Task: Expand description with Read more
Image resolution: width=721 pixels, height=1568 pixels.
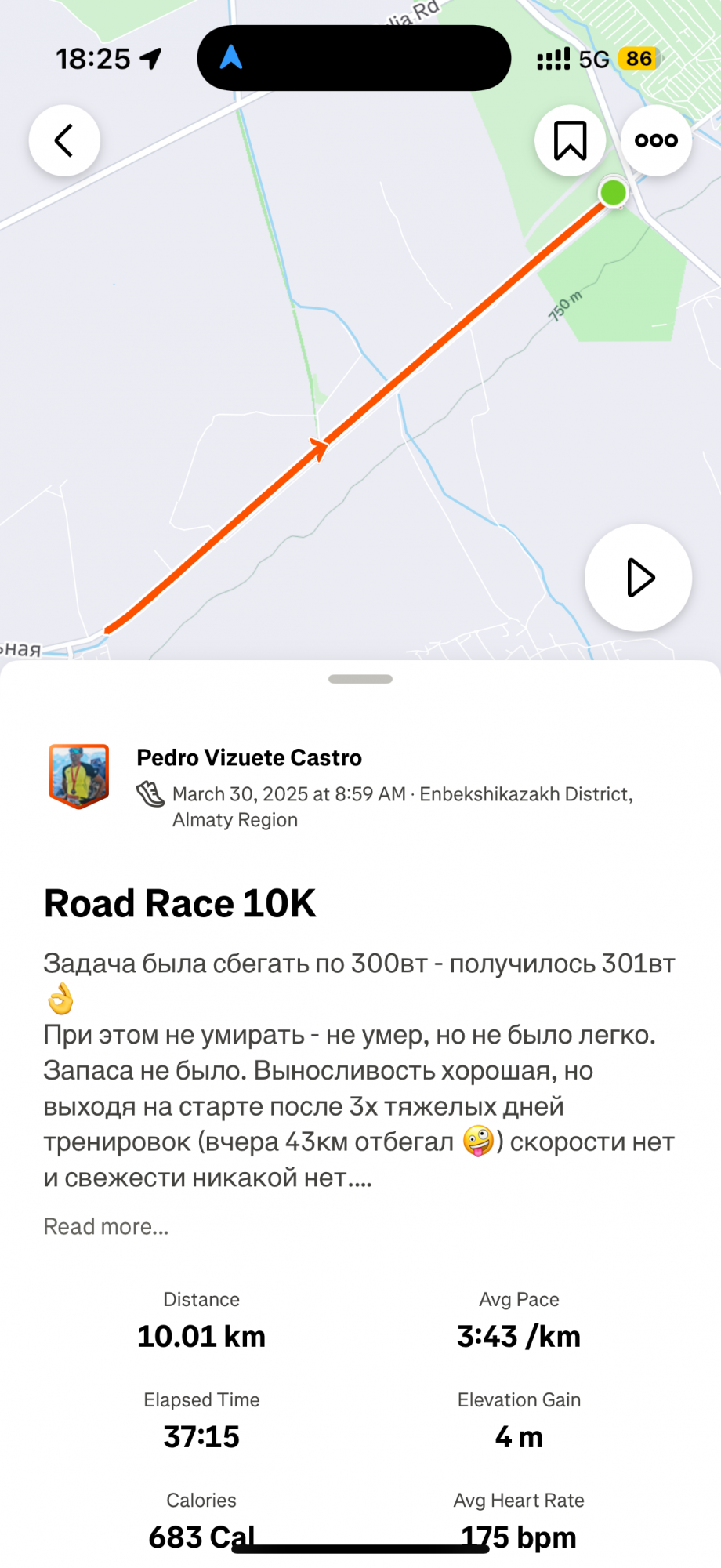Action: point(106,1226)
